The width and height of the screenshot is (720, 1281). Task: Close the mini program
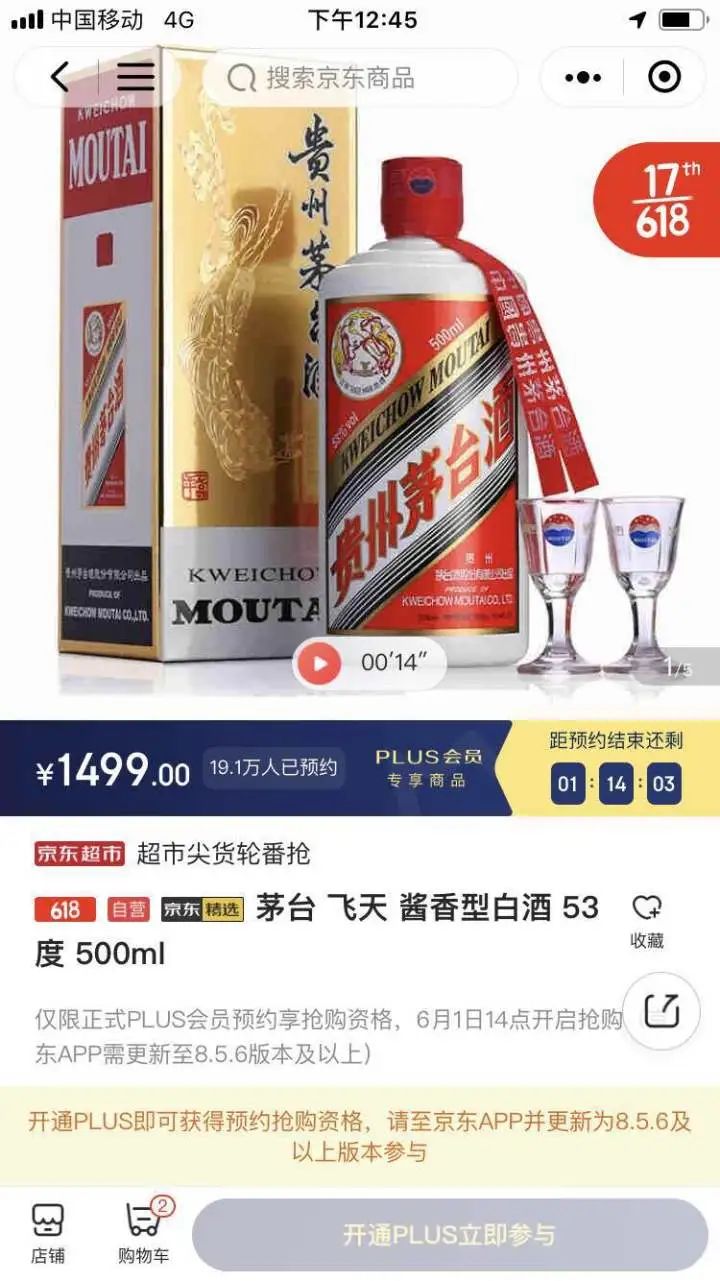664,77
